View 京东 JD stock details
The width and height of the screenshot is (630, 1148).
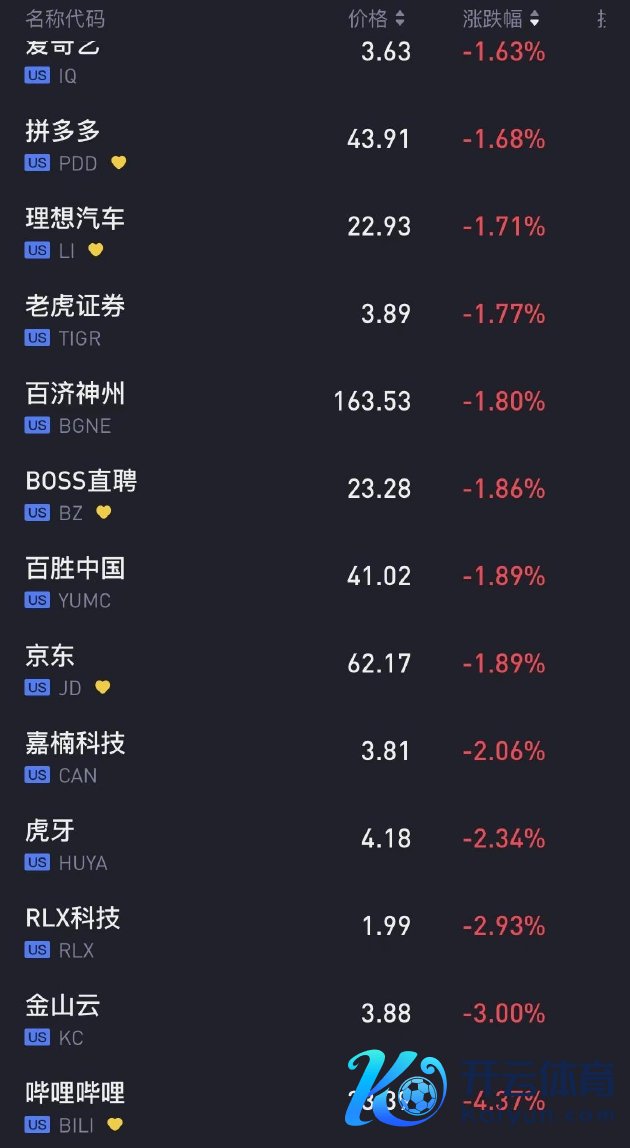coord(315,671)
